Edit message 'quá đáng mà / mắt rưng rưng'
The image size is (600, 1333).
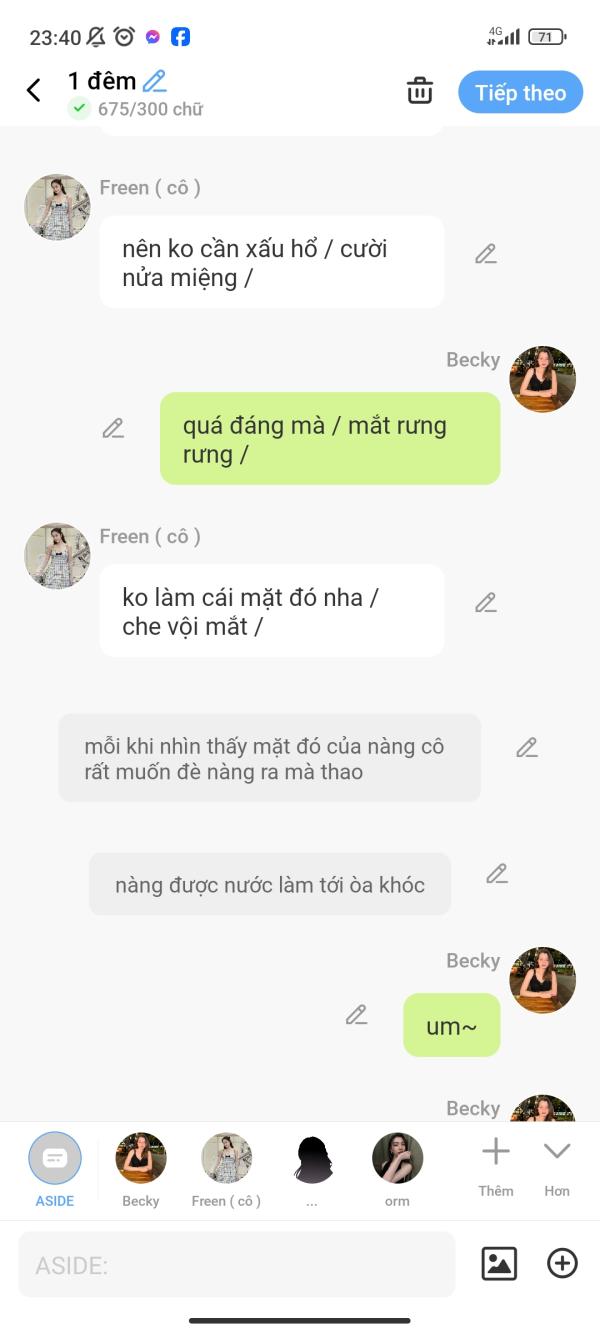coord(113,429)
